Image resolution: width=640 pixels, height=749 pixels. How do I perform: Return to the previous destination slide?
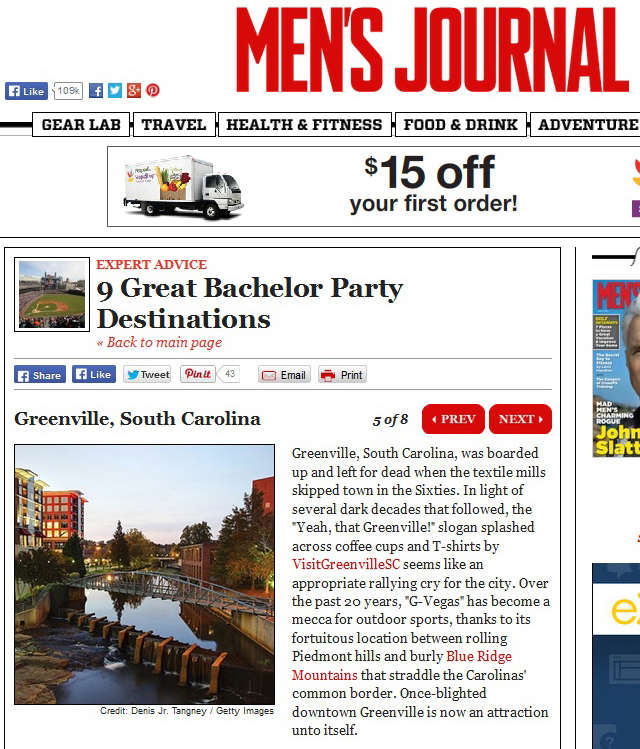pos(453,419)
